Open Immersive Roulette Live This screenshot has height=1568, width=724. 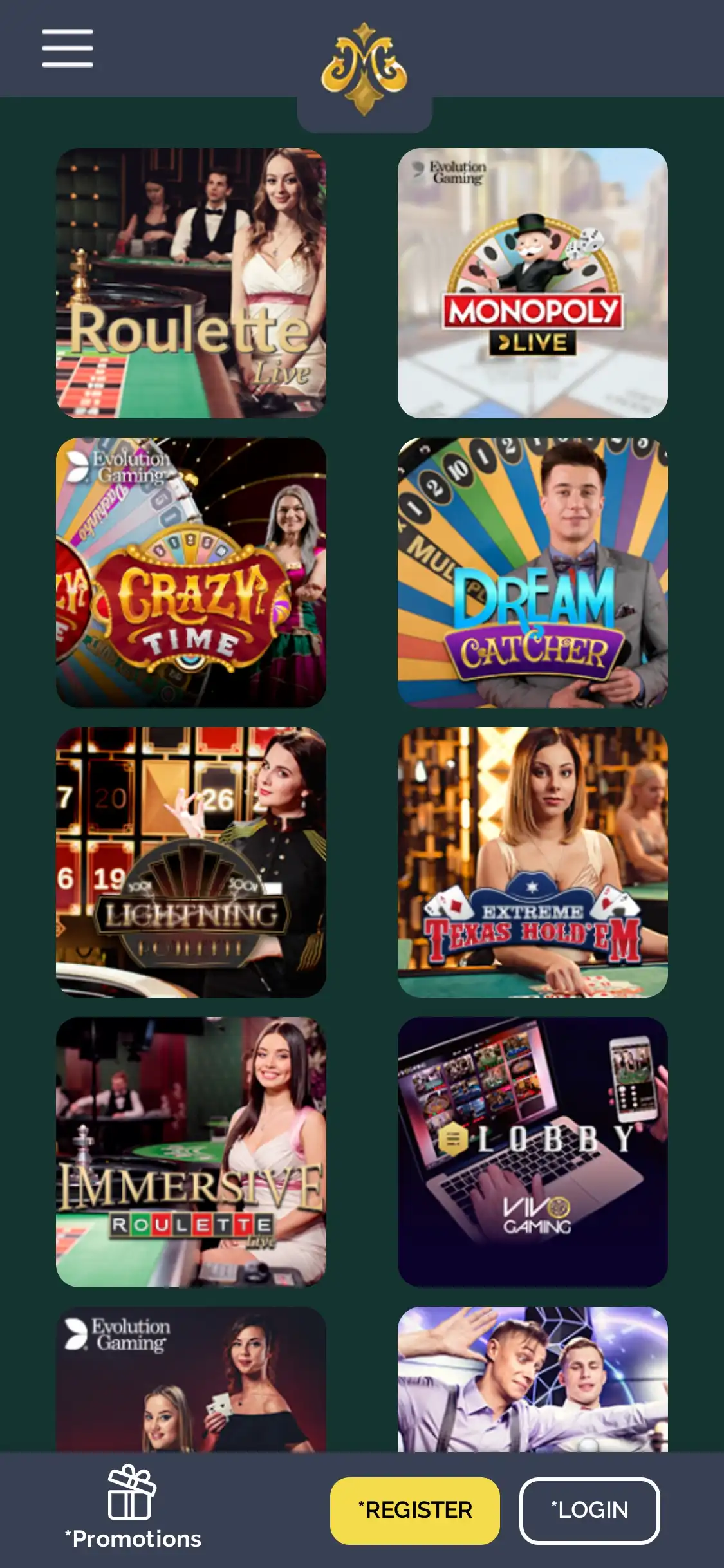click(191, 1152)
